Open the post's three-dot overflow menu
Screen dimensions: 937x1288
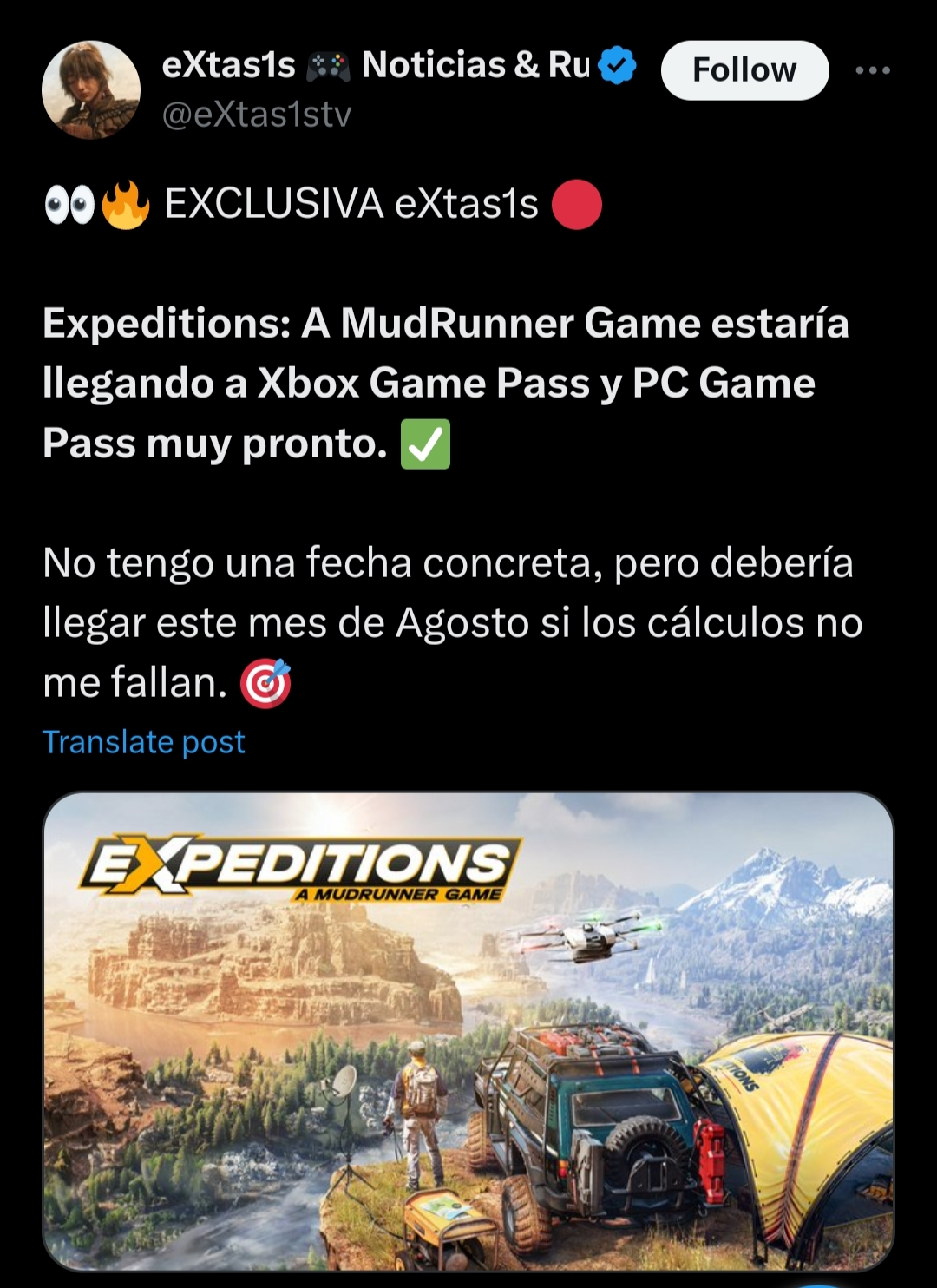pyautogui.click(x=872, y=70)
